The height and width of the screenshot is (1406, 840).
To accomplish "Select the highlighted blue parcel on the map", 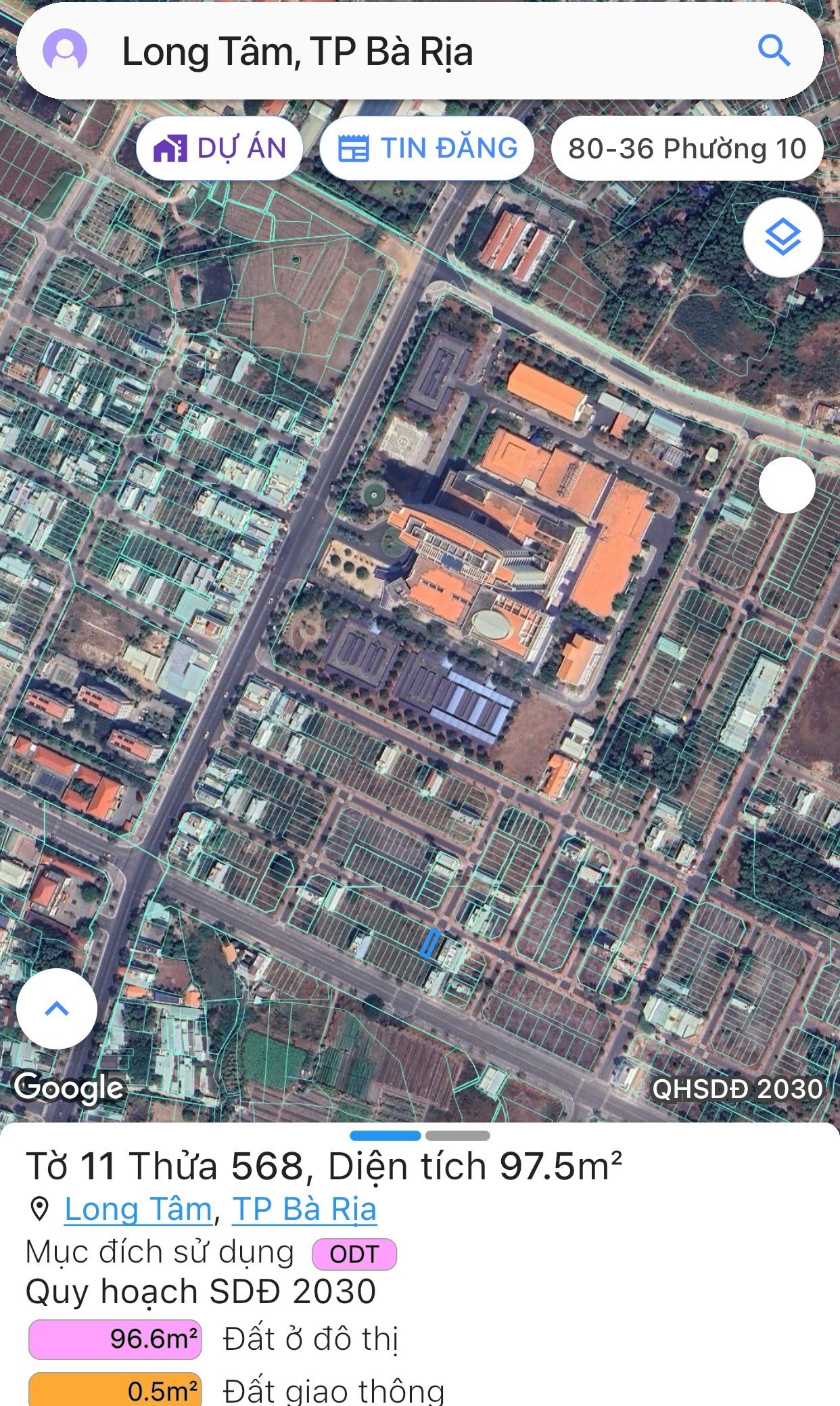I will coord(430,943).
